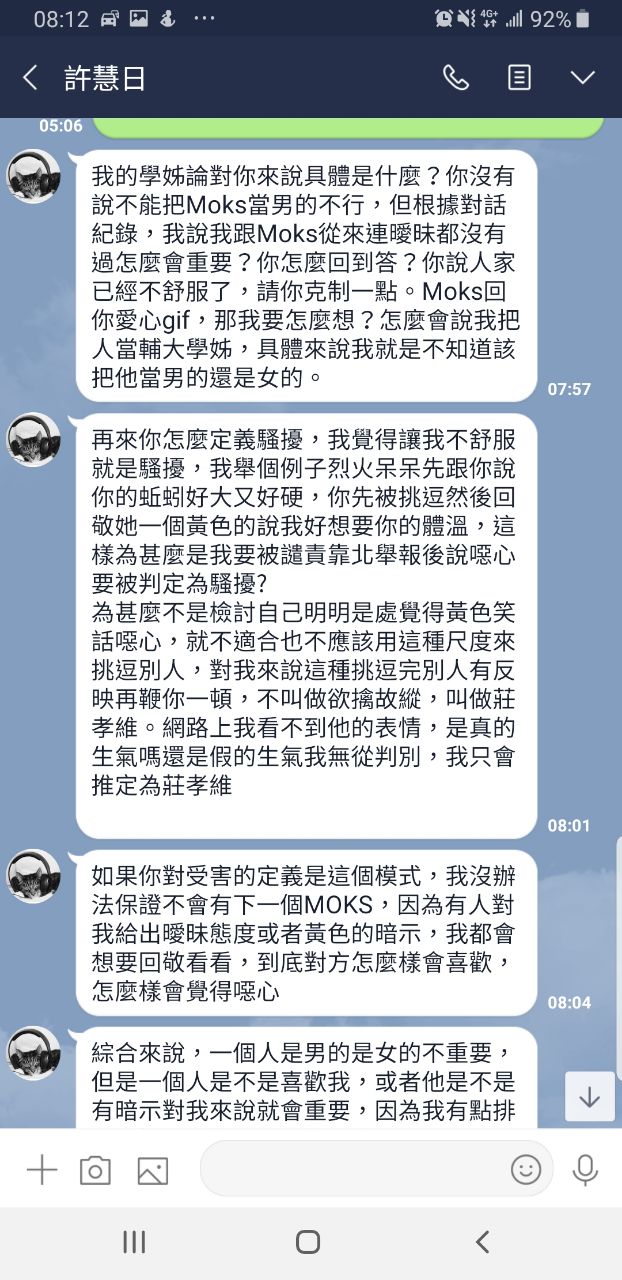
Task: Go back from chat with 許慧日
Action: (x=30, y=78)
